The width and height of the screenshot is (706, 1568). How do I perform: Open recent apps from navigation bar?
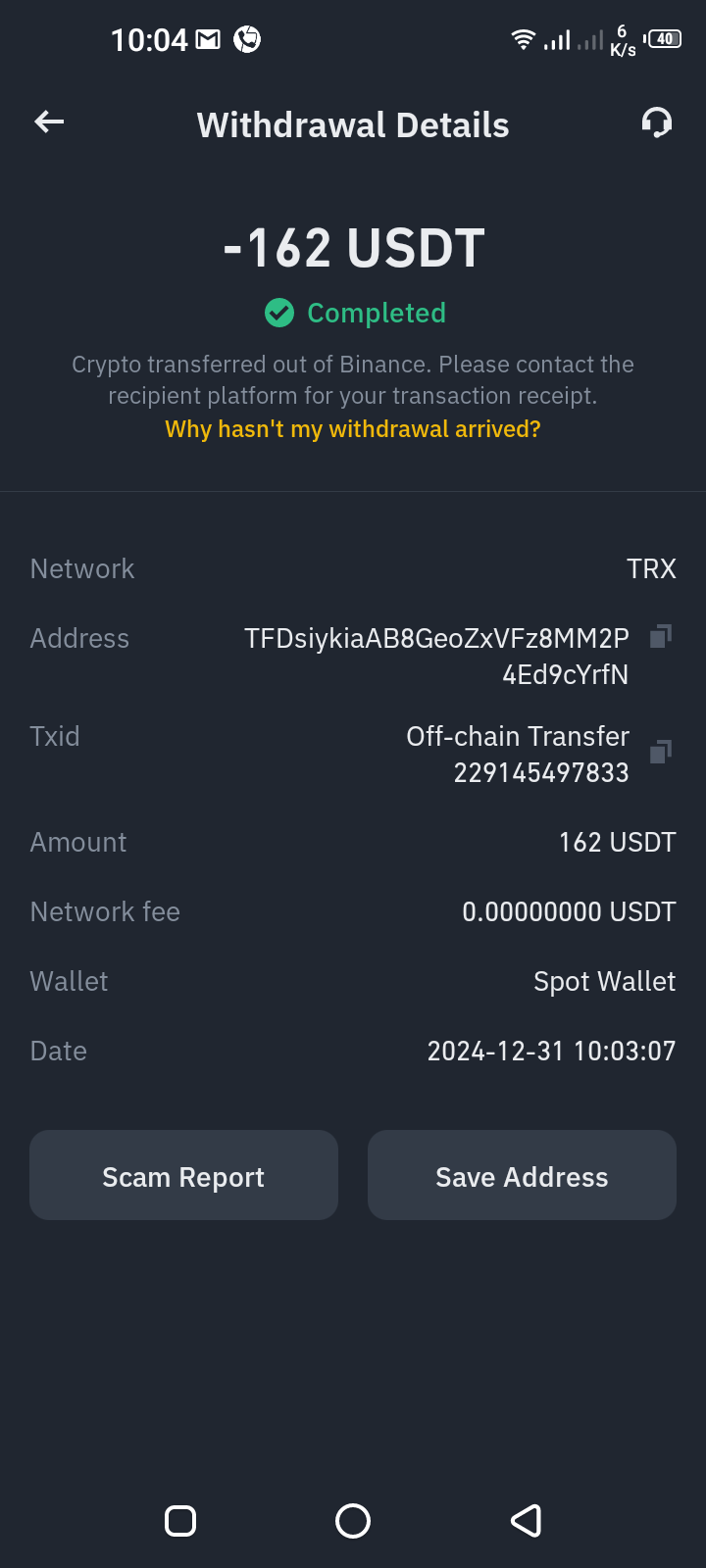click(x=180, y=1521)
